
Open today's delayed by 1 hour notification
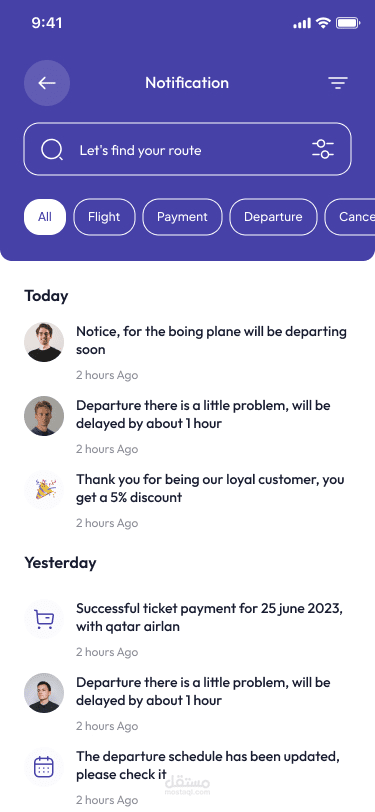[188, 426]
